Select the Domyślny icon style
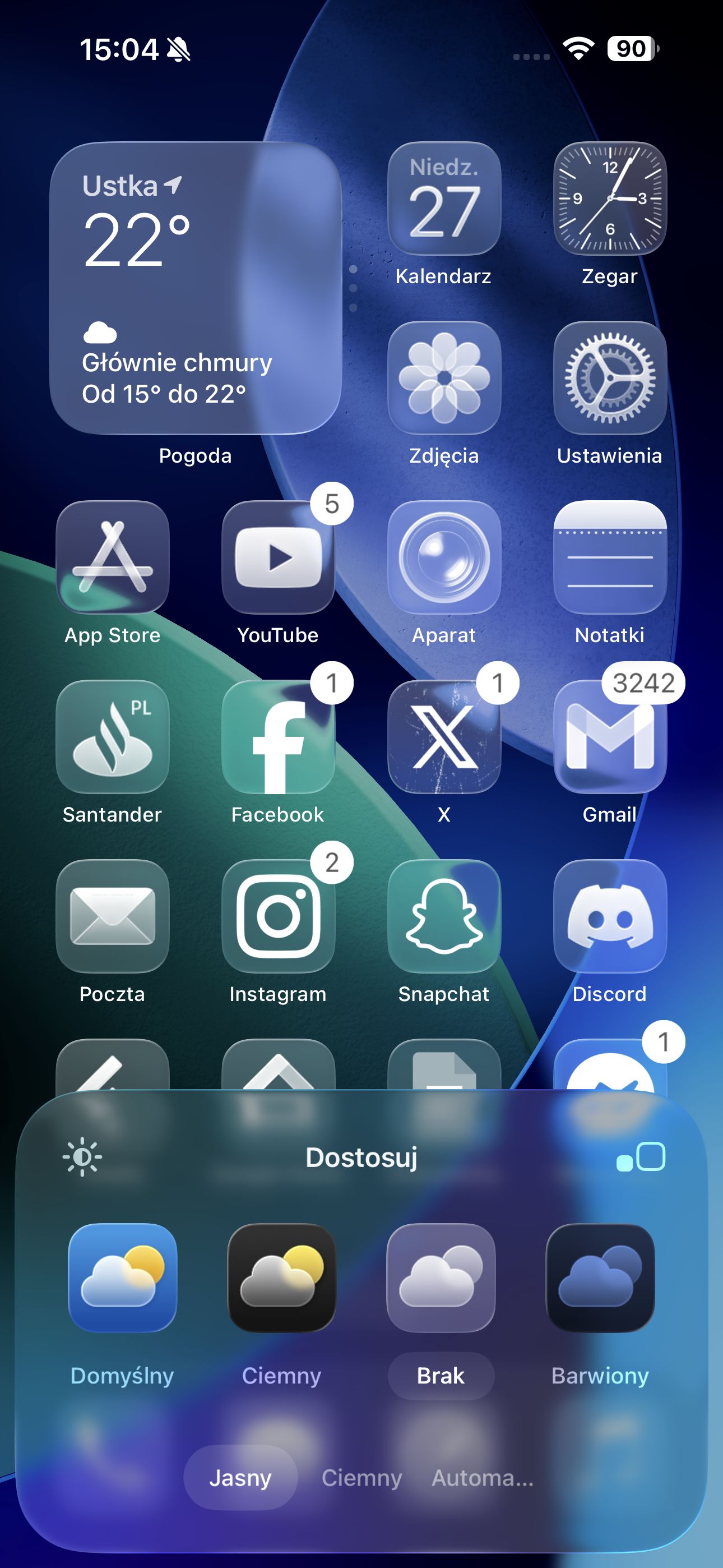 122,1278
